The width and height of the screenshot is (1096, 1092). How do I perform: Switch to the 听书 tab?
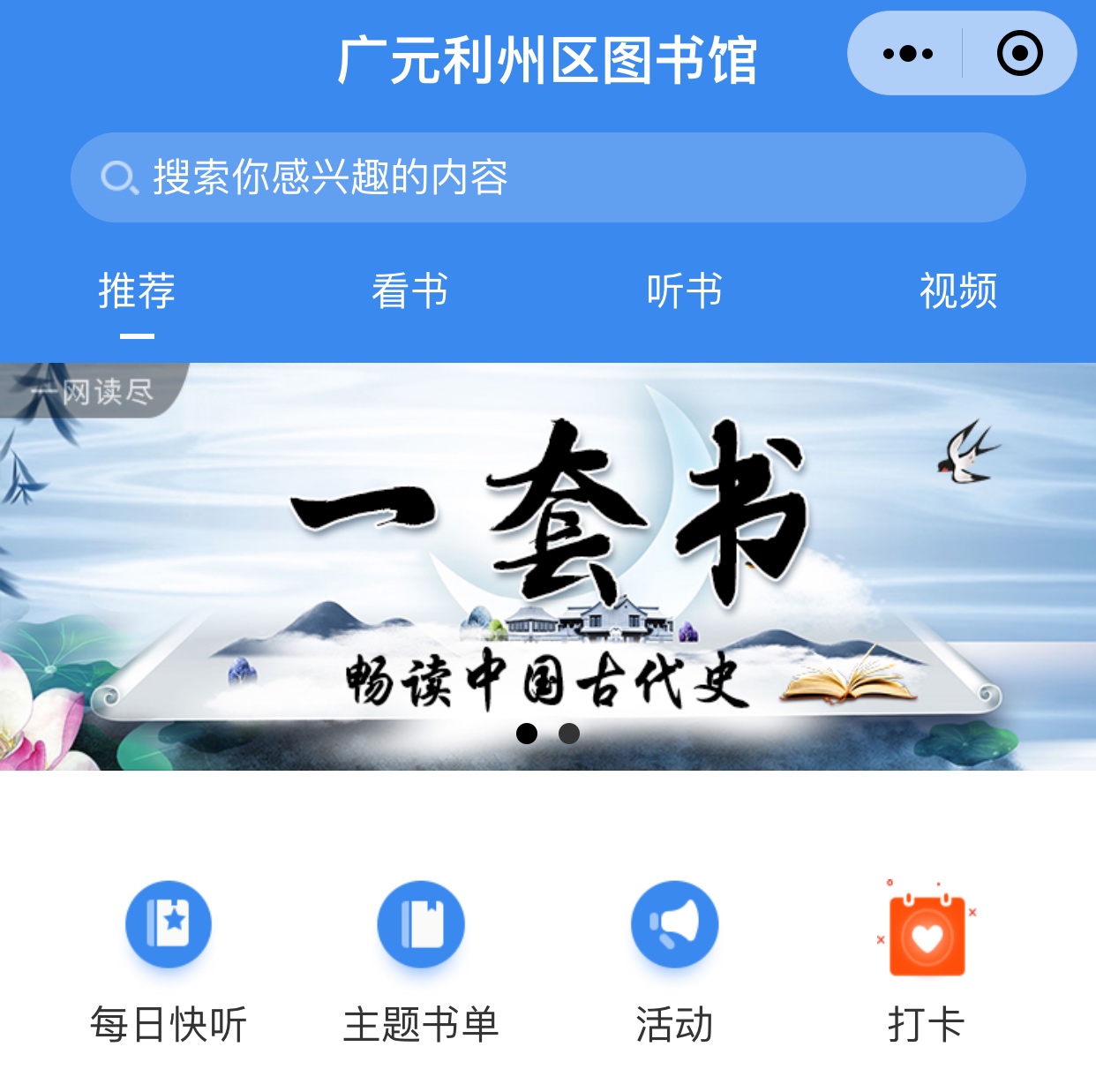point(685,291)
